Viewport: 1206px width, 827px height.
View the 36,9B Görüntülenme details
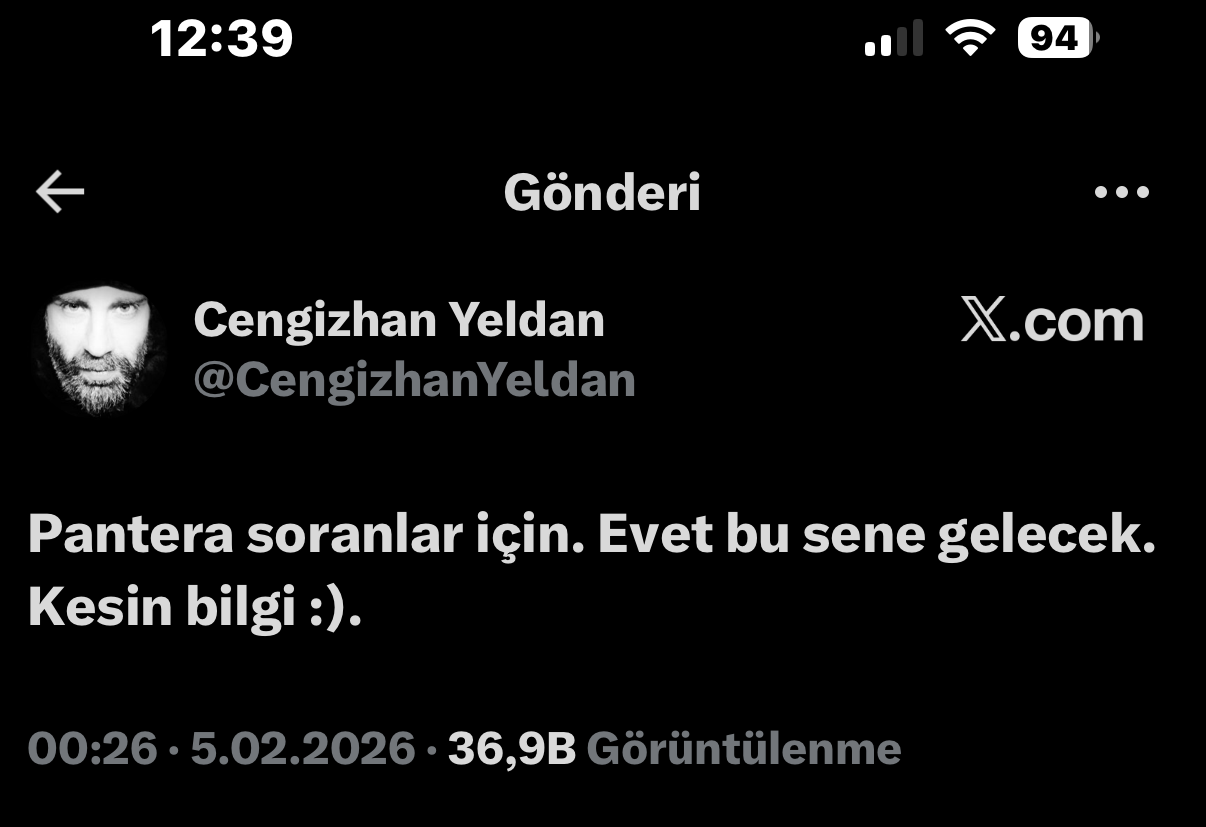point(674,748)
